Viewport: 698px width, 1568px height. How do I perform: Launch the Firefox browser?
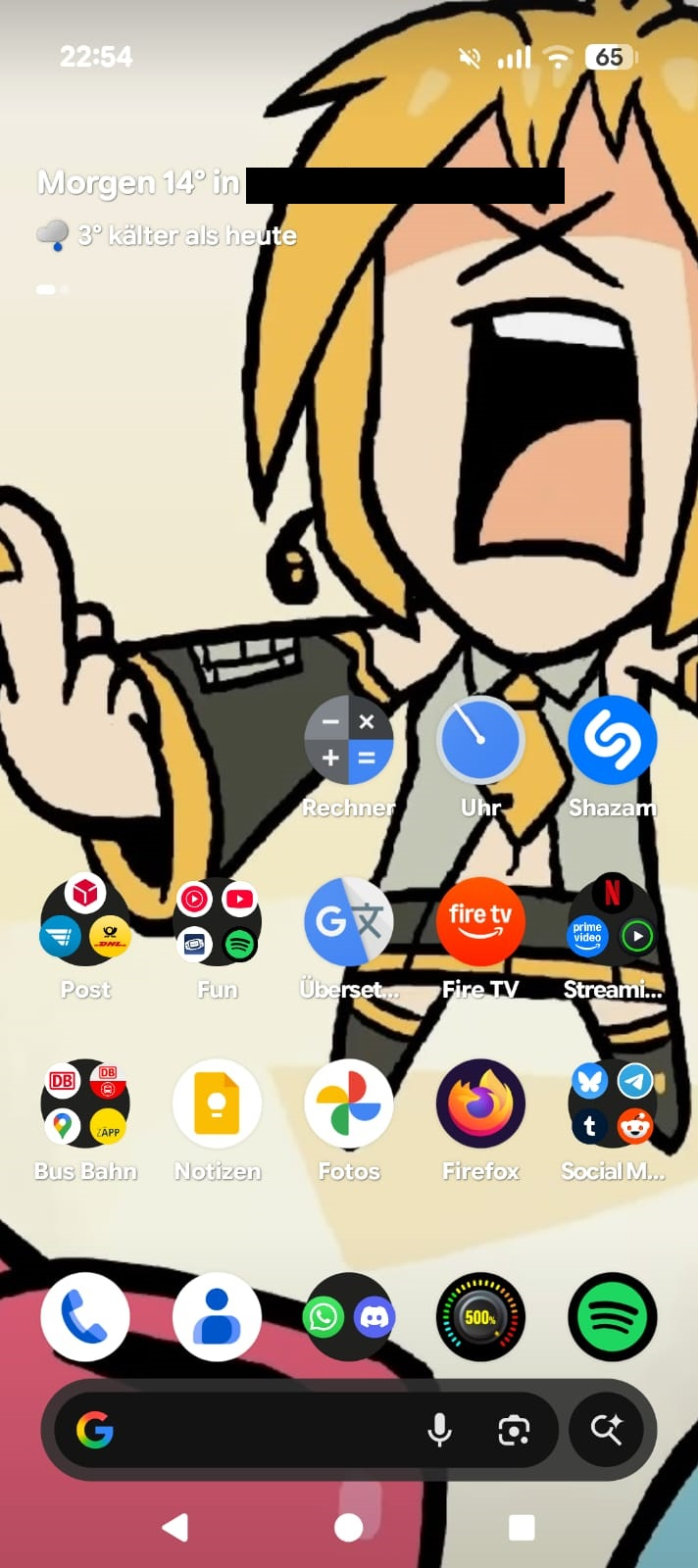point(480,1103)
